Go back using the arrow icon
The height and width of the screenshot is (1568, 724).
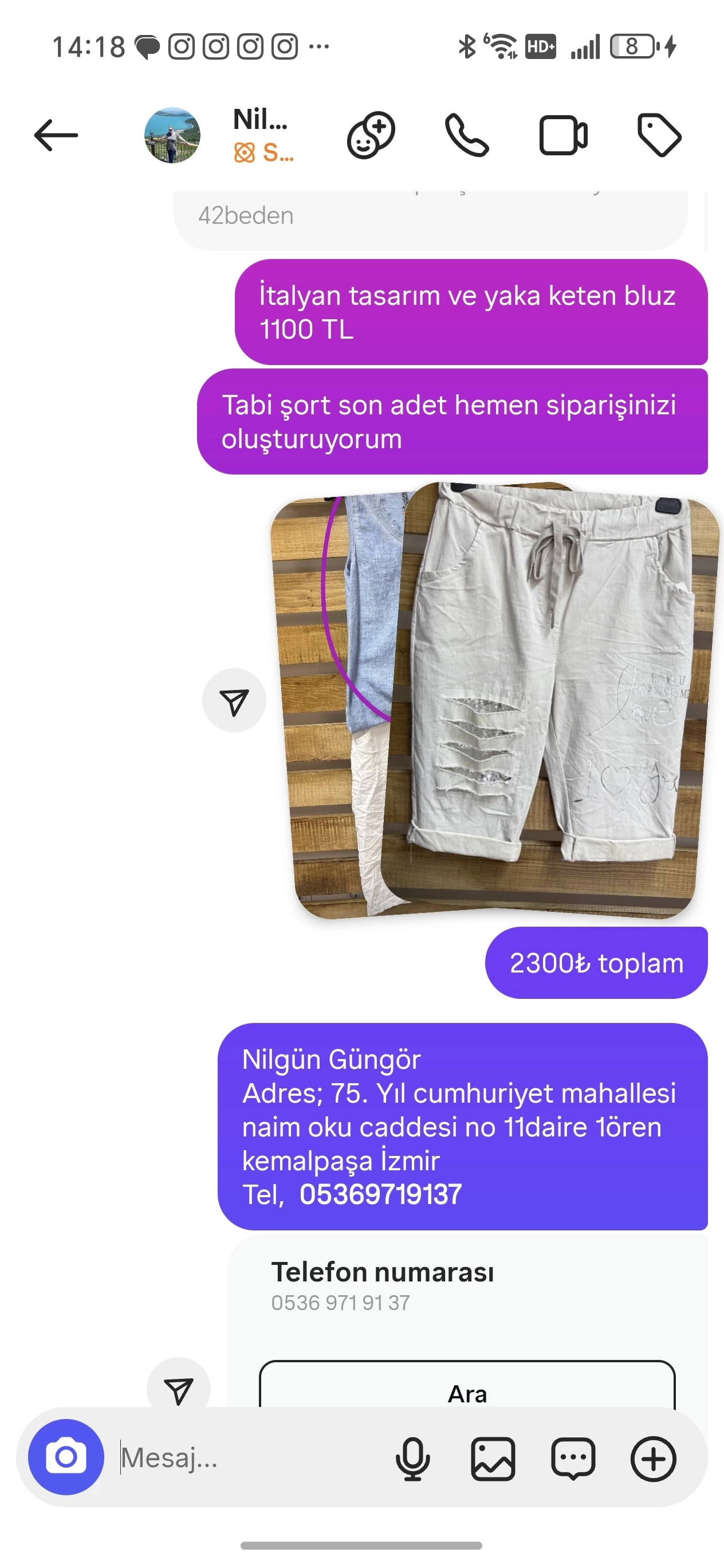pos(56,135)
